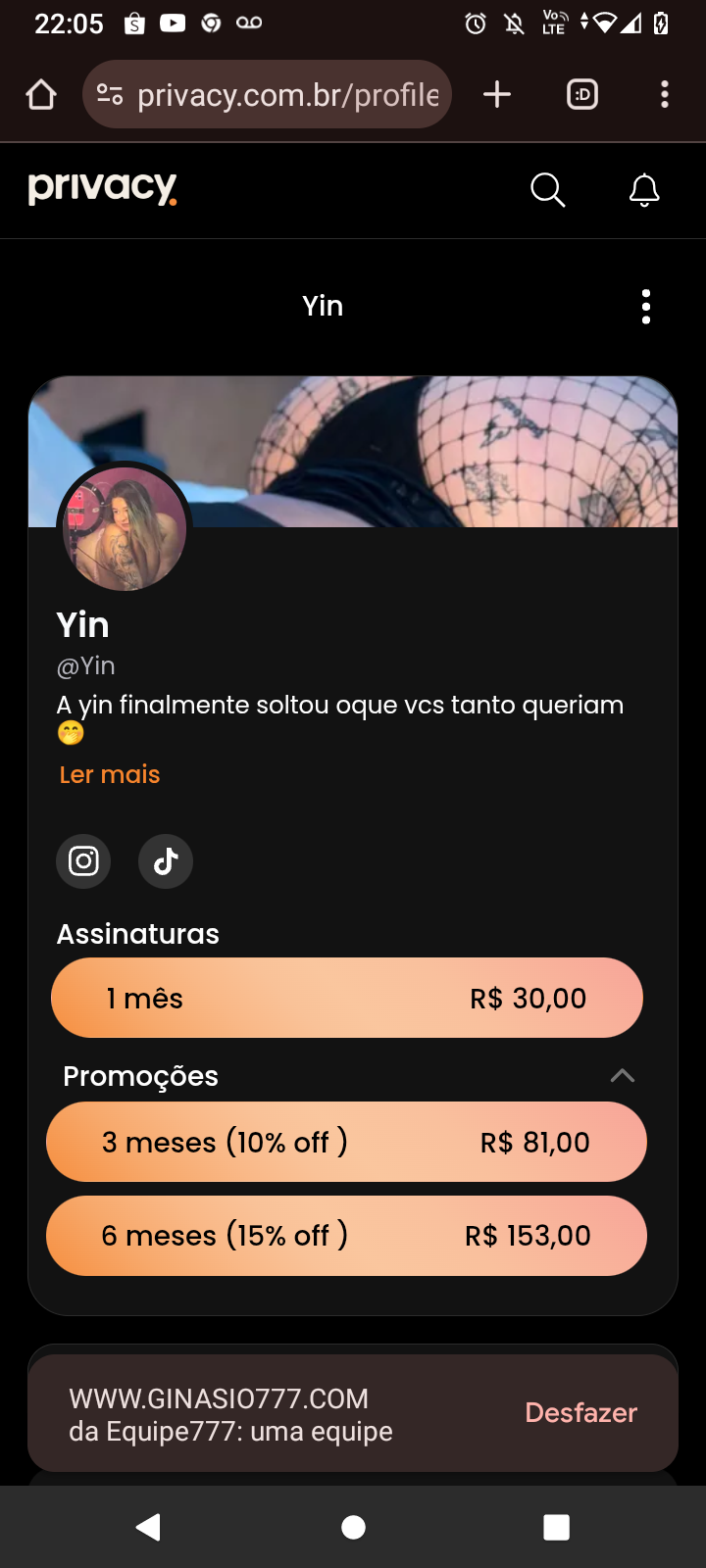Expand the bio with Ler mais

(x=110, y=774)
